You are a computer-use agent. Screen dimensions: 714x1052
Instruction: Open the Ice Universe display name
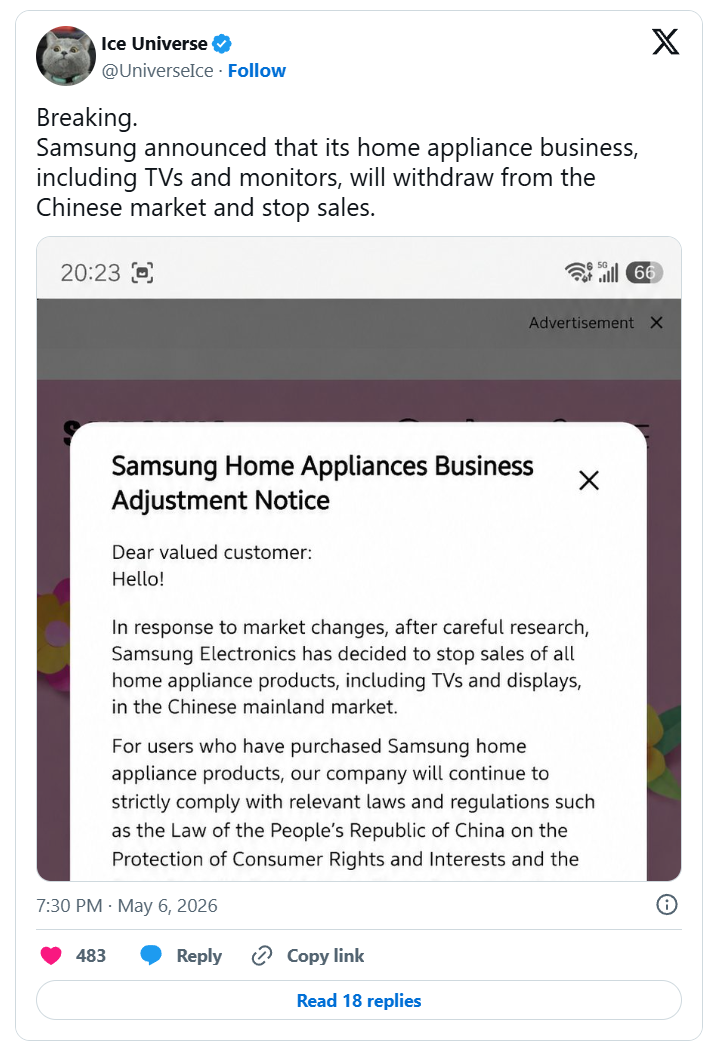coord(154,44)
